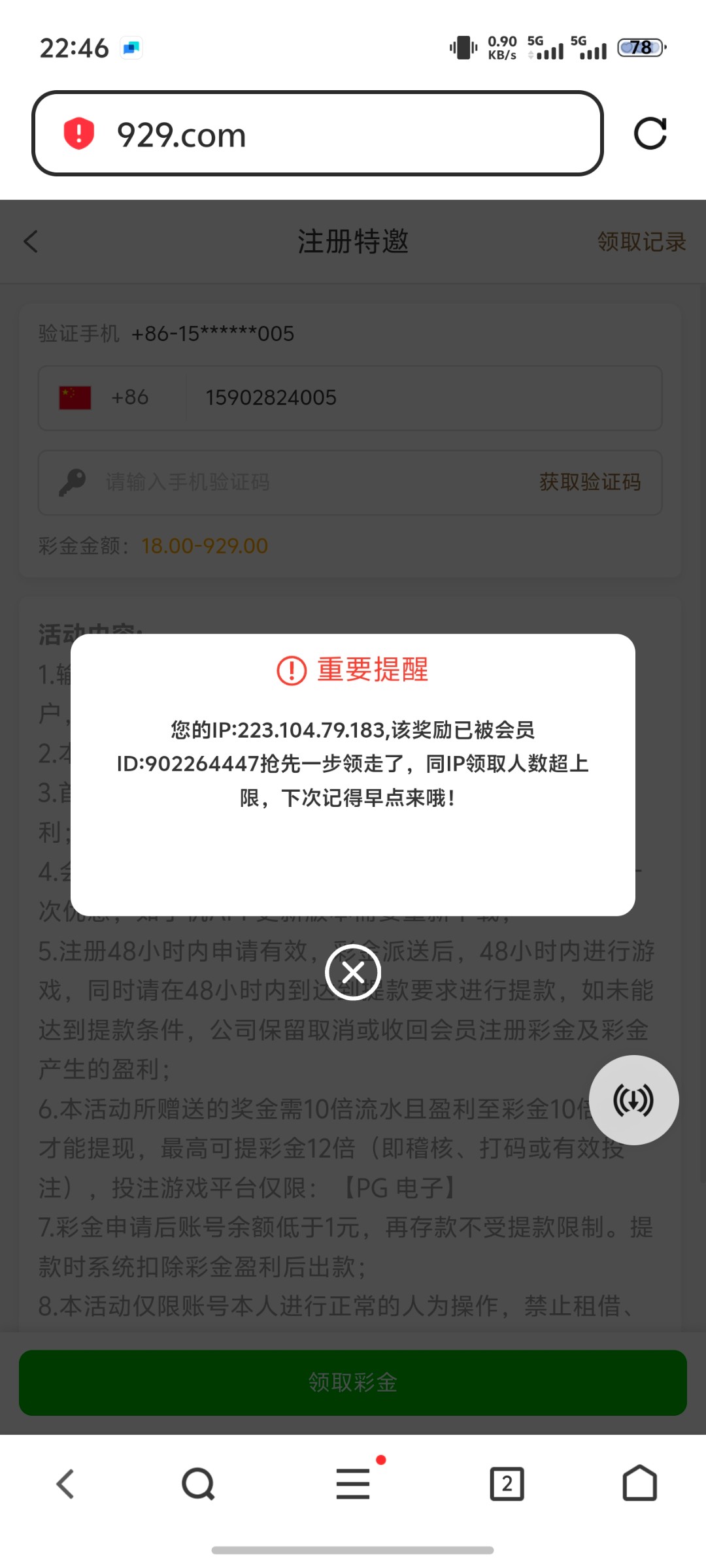The height and width of the screenshot is (1568, 706).
Task: Close the 重要提醒 dialog
Action: click(x=353, y=972)
